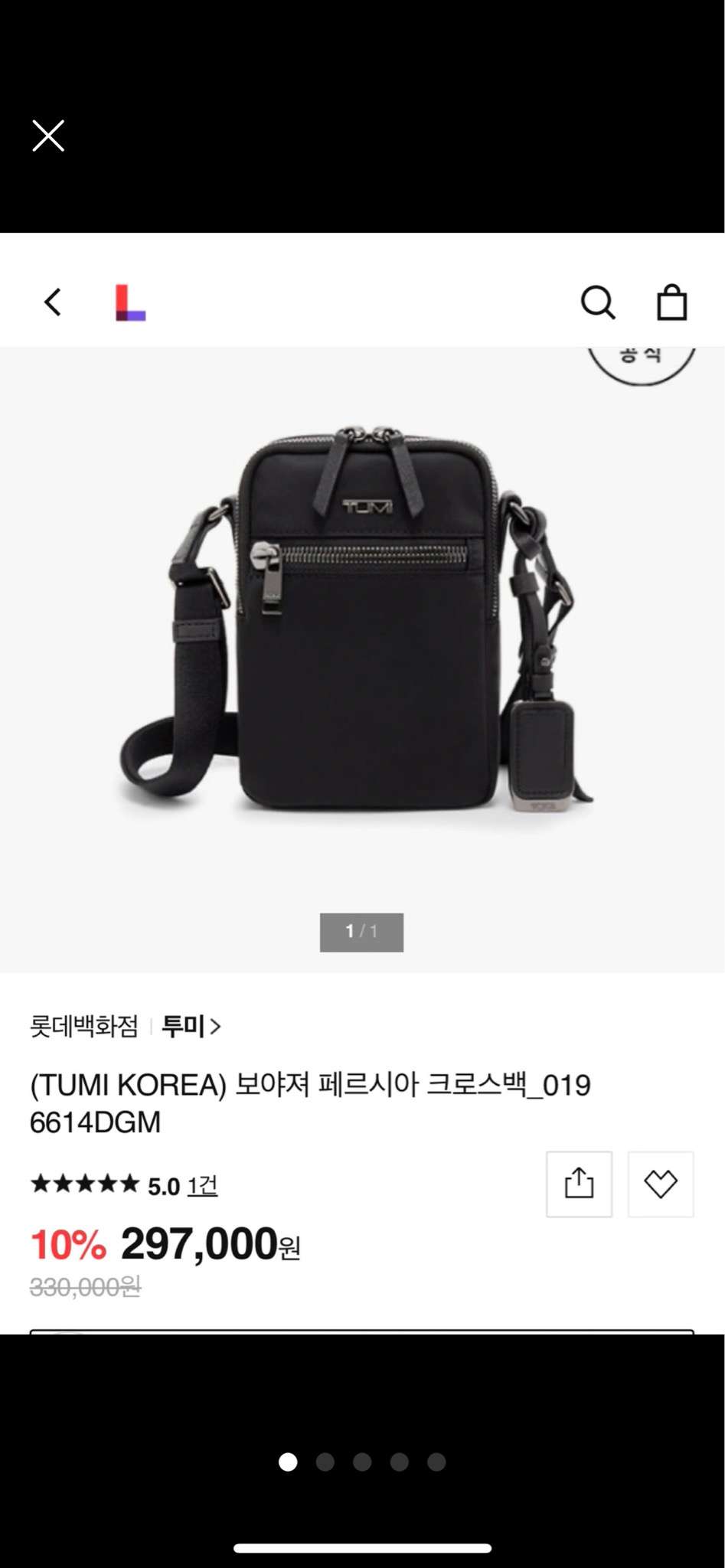
Task: Tap the magnifier to start a search
Action: (x=598, y=302)
